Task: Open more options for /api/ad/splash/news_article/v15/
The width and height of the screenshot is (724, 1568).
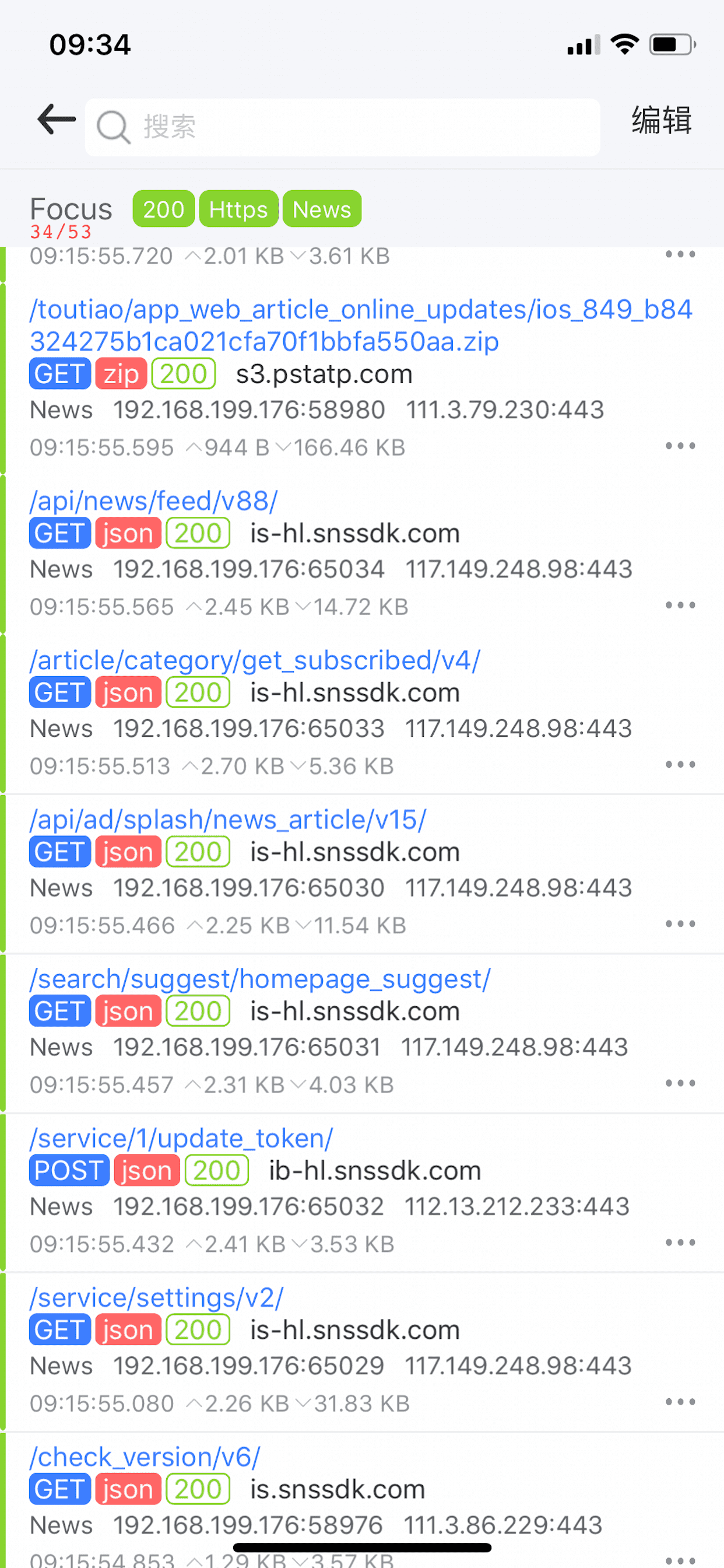Action: (680, 924)
